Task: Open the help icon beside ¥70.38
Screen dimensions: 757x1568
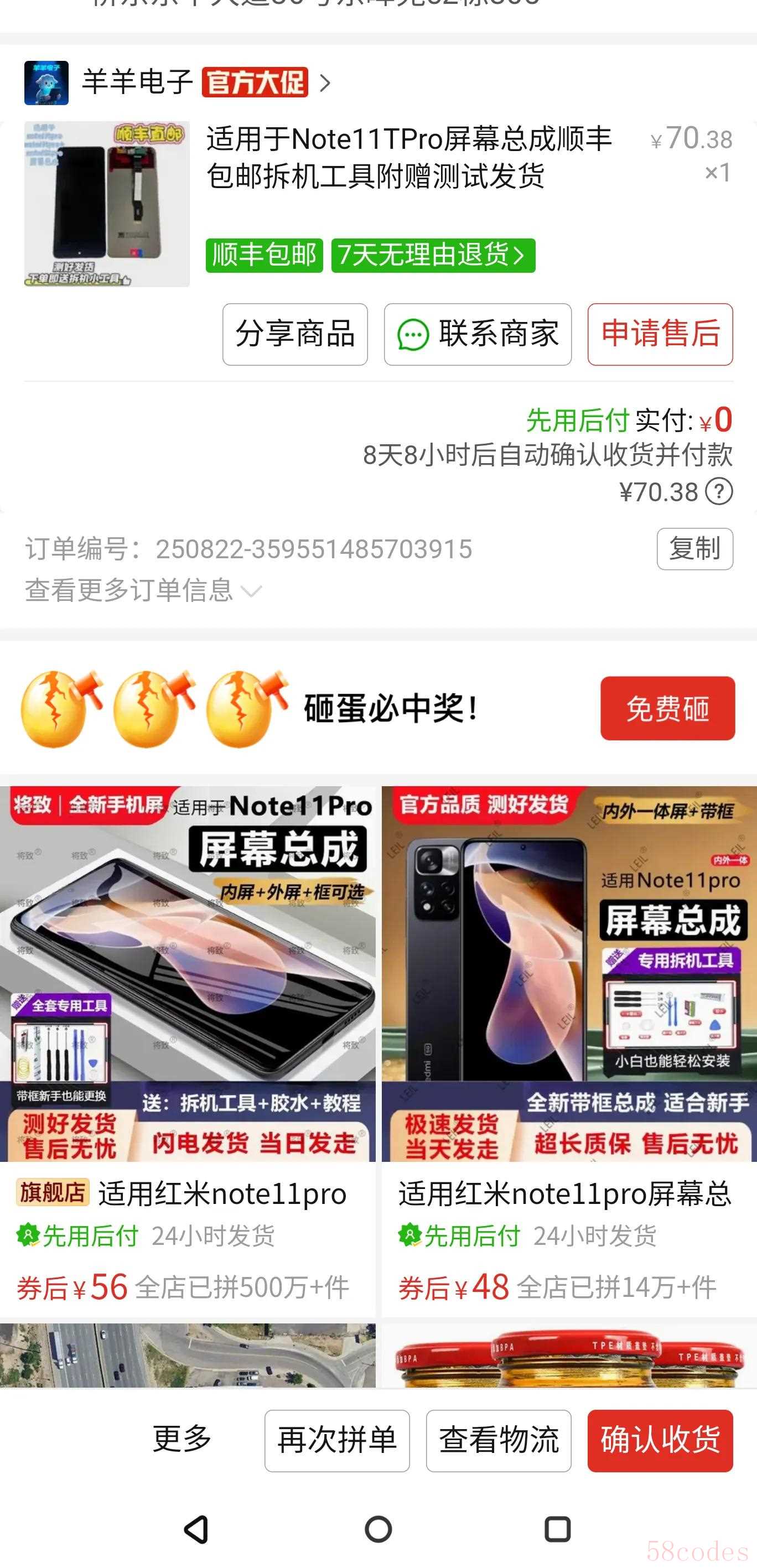Action: [x=719, y=491]
